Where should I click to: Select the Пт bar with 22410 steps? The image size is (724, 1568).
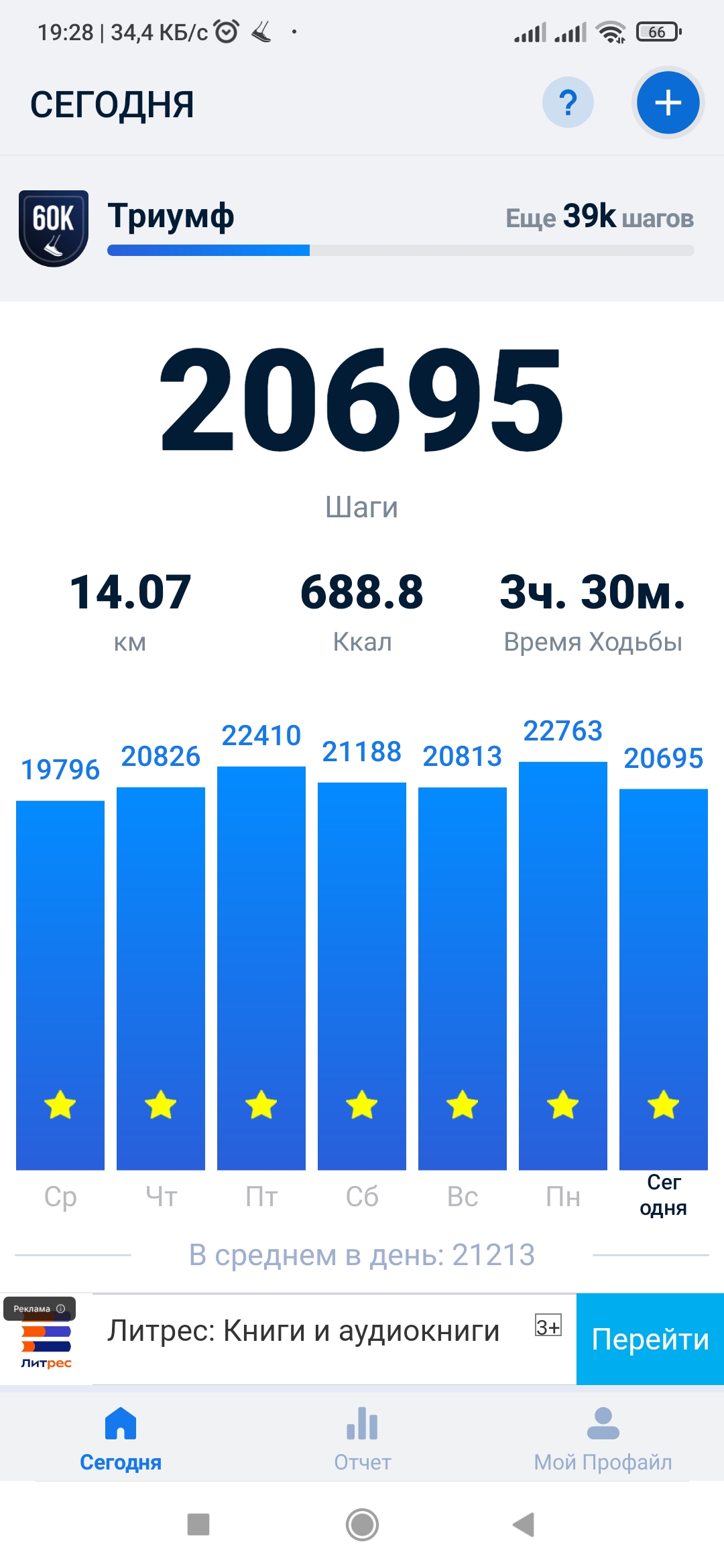point(261,968)
